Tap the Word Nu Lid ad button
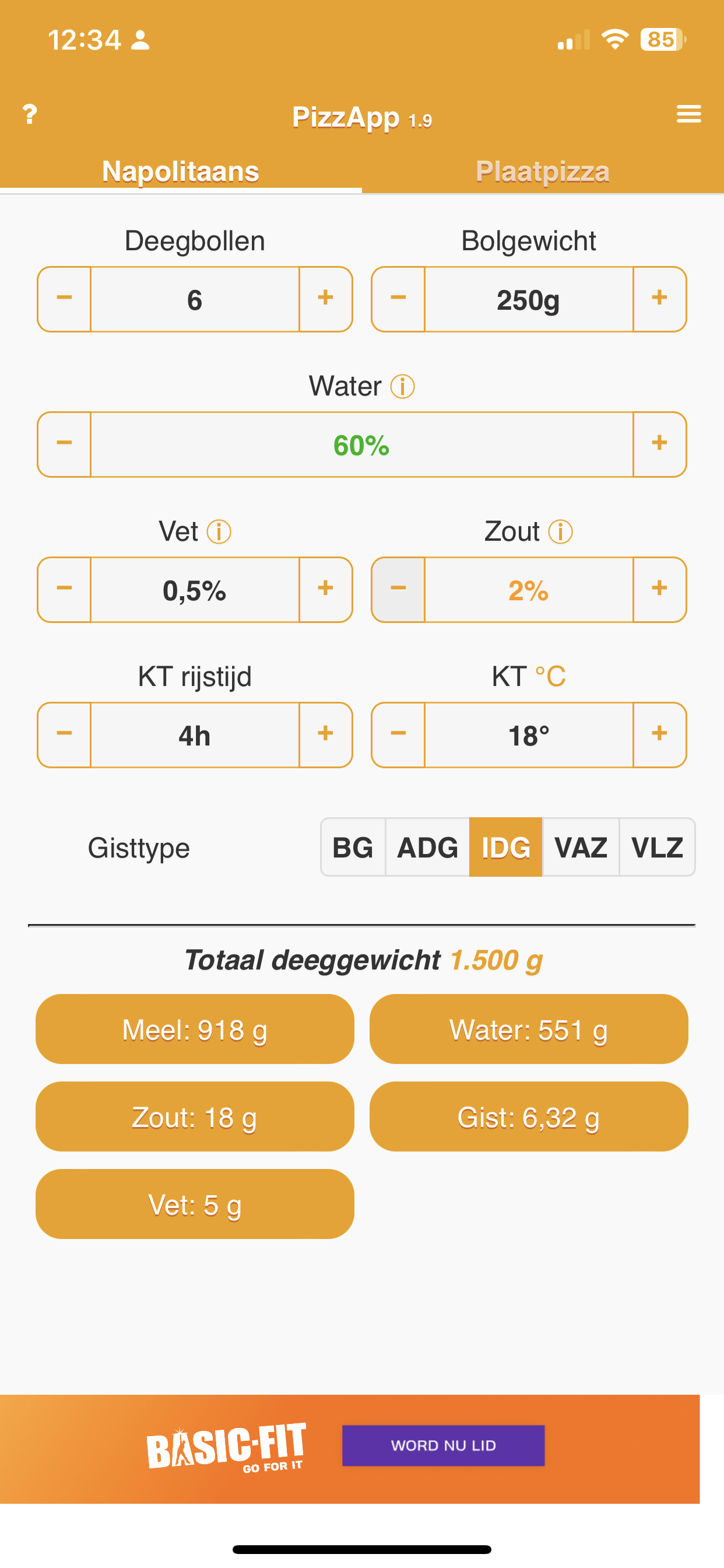Screen dimensions: 724x1568 coord(444,1445)
